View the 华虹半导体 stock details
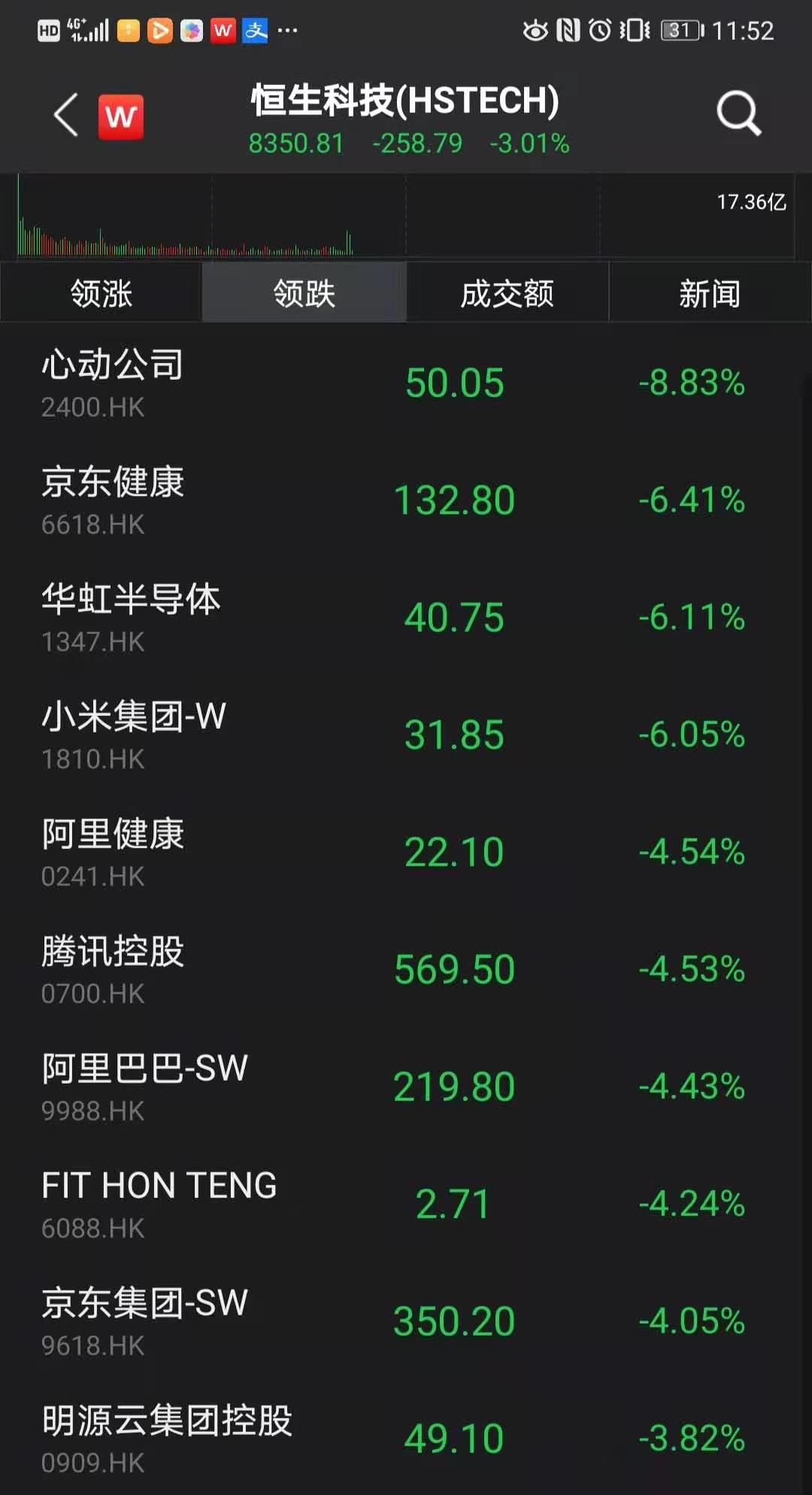The image size is (812, 1495). pos(406,618)
